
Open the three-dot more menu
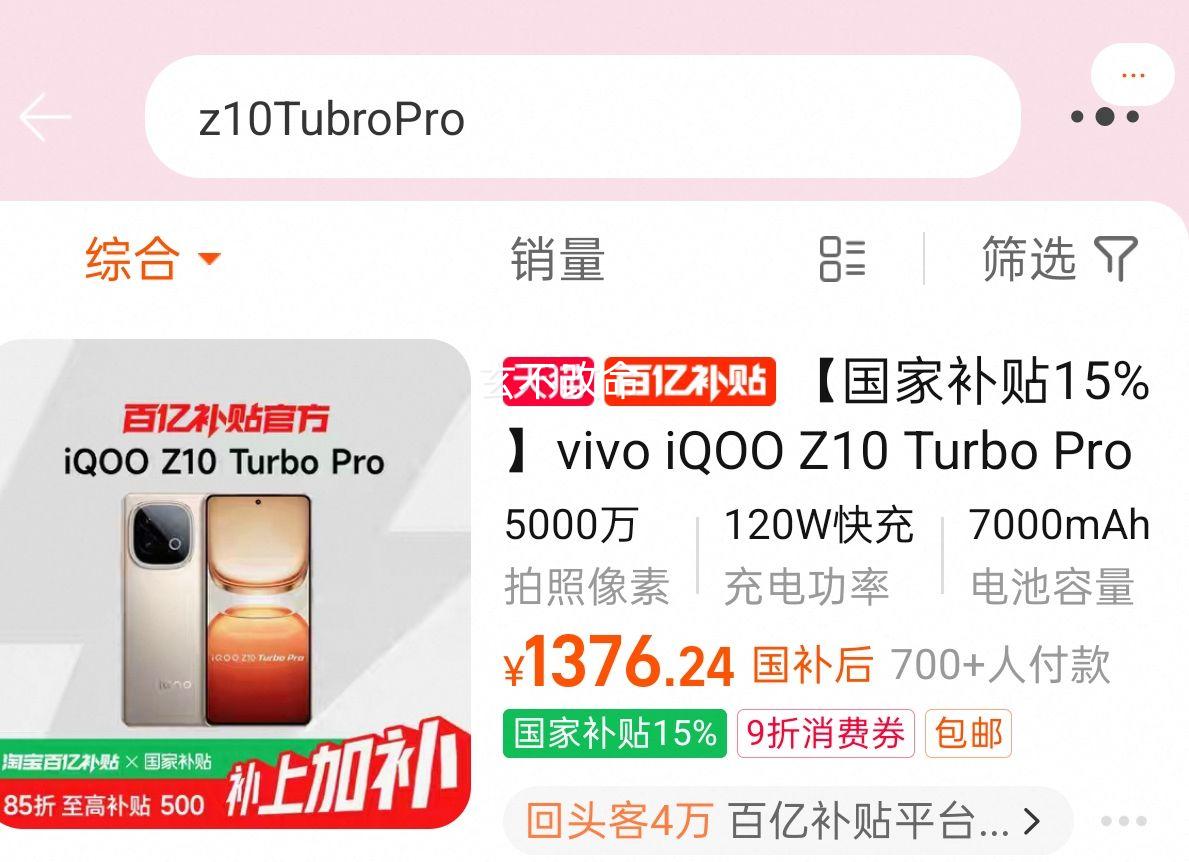coord(1104,117)
